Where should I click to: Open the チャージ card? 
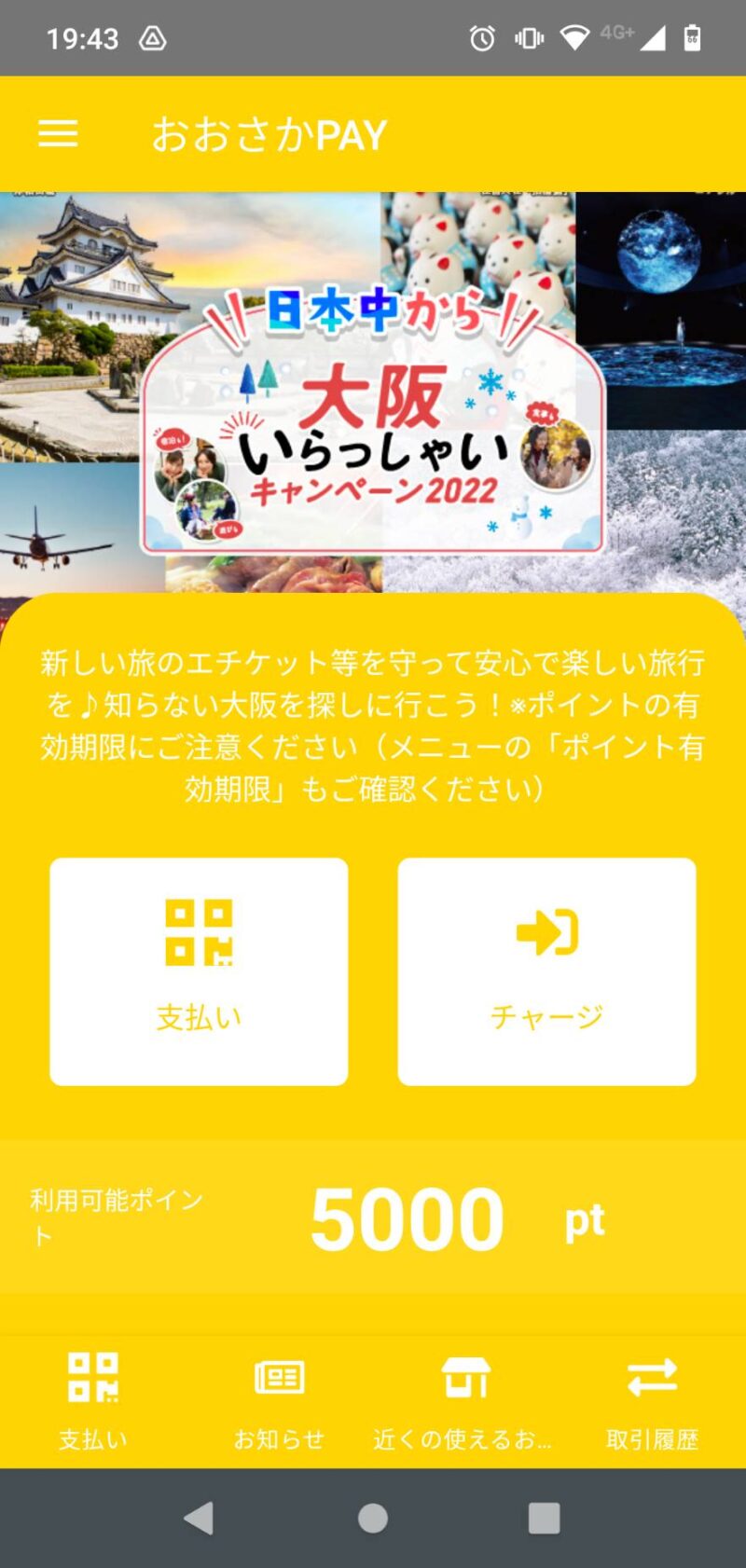(546, 971)
